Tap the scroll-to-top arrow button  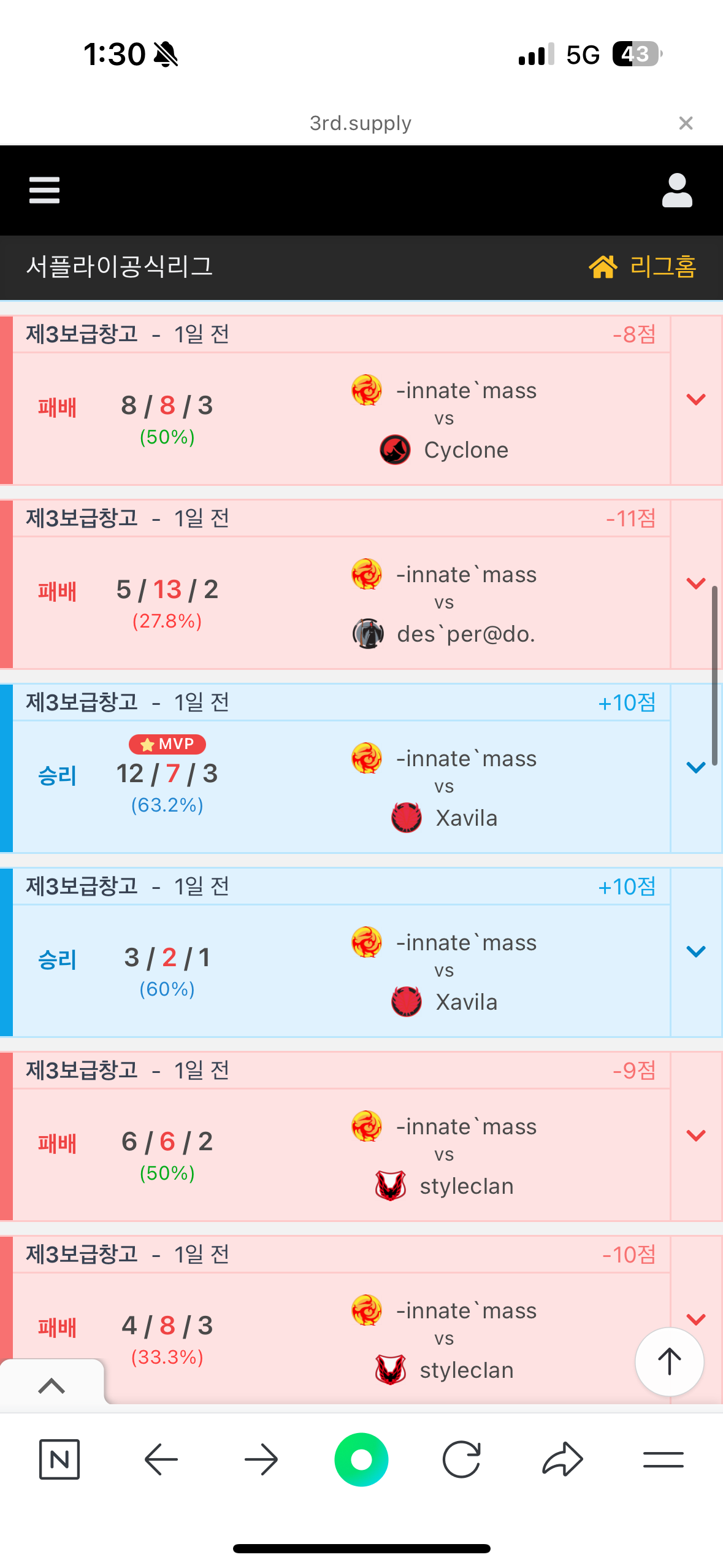tap(669, 1361)
